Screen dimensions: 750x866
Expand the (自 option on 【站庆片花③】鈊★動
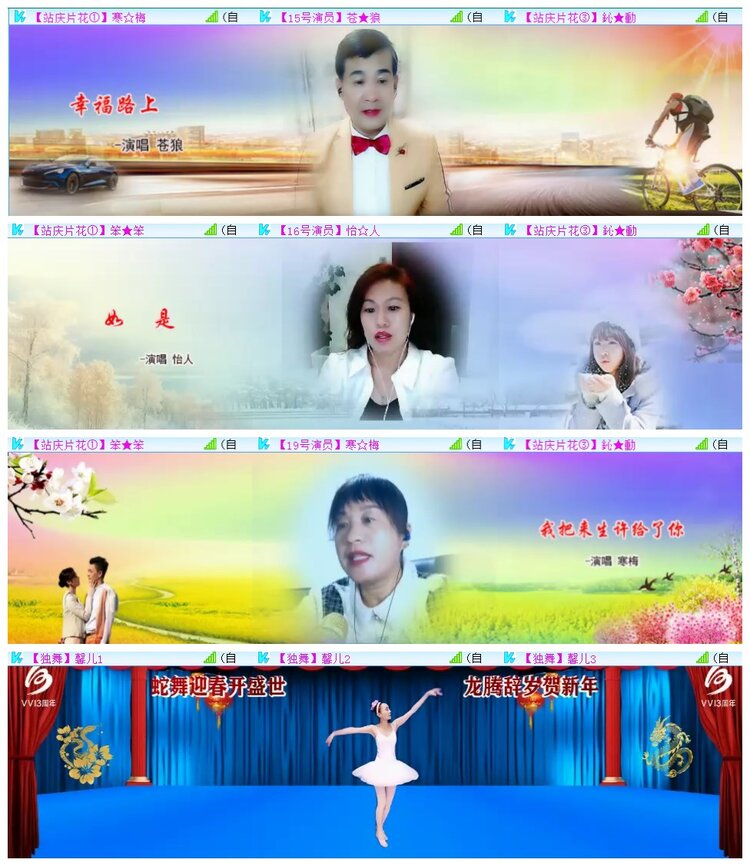coord(722,15)
